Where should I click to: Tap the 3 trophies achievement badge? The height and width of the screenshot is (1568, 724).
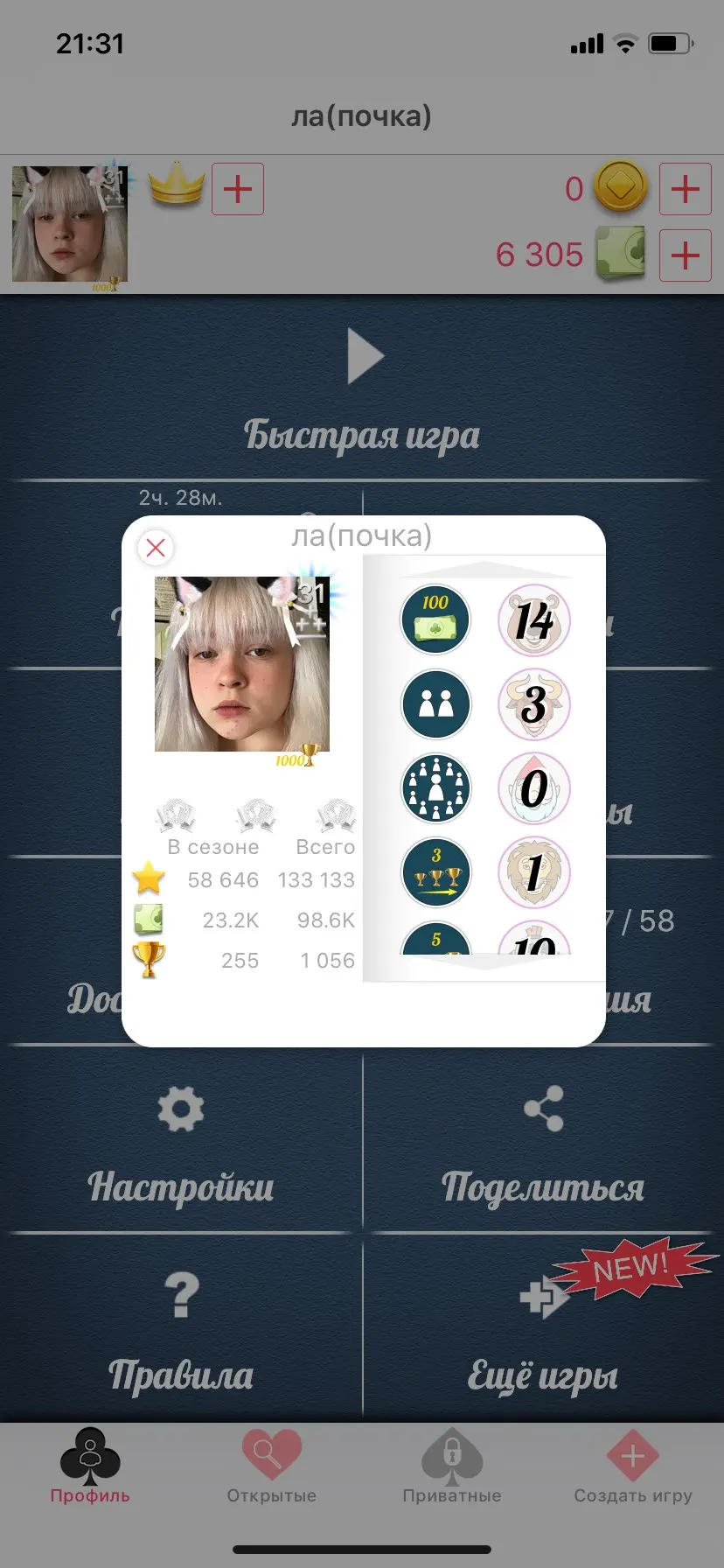435,872
